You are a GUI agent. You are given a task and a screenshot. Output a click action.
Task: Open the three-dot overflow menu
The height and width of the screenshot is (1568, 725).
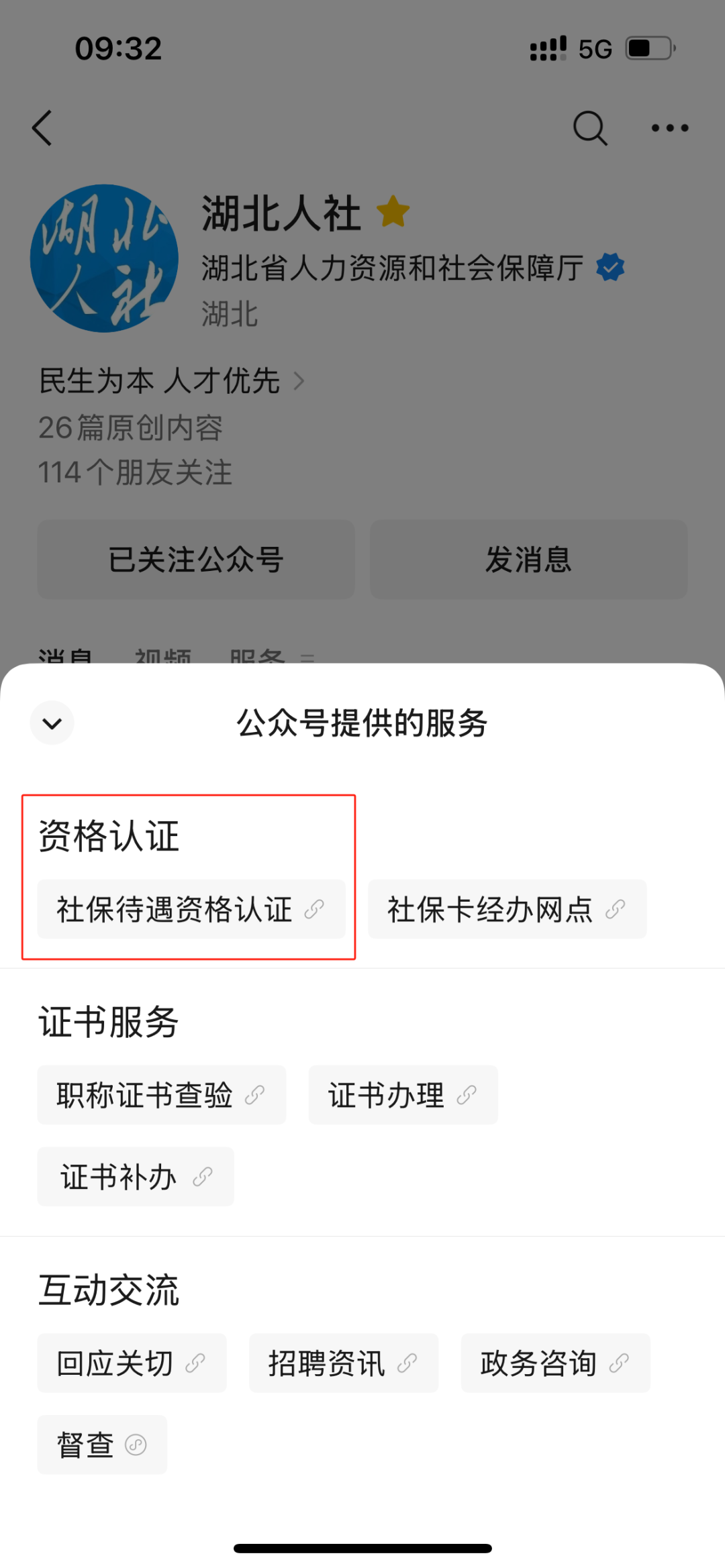669,127
